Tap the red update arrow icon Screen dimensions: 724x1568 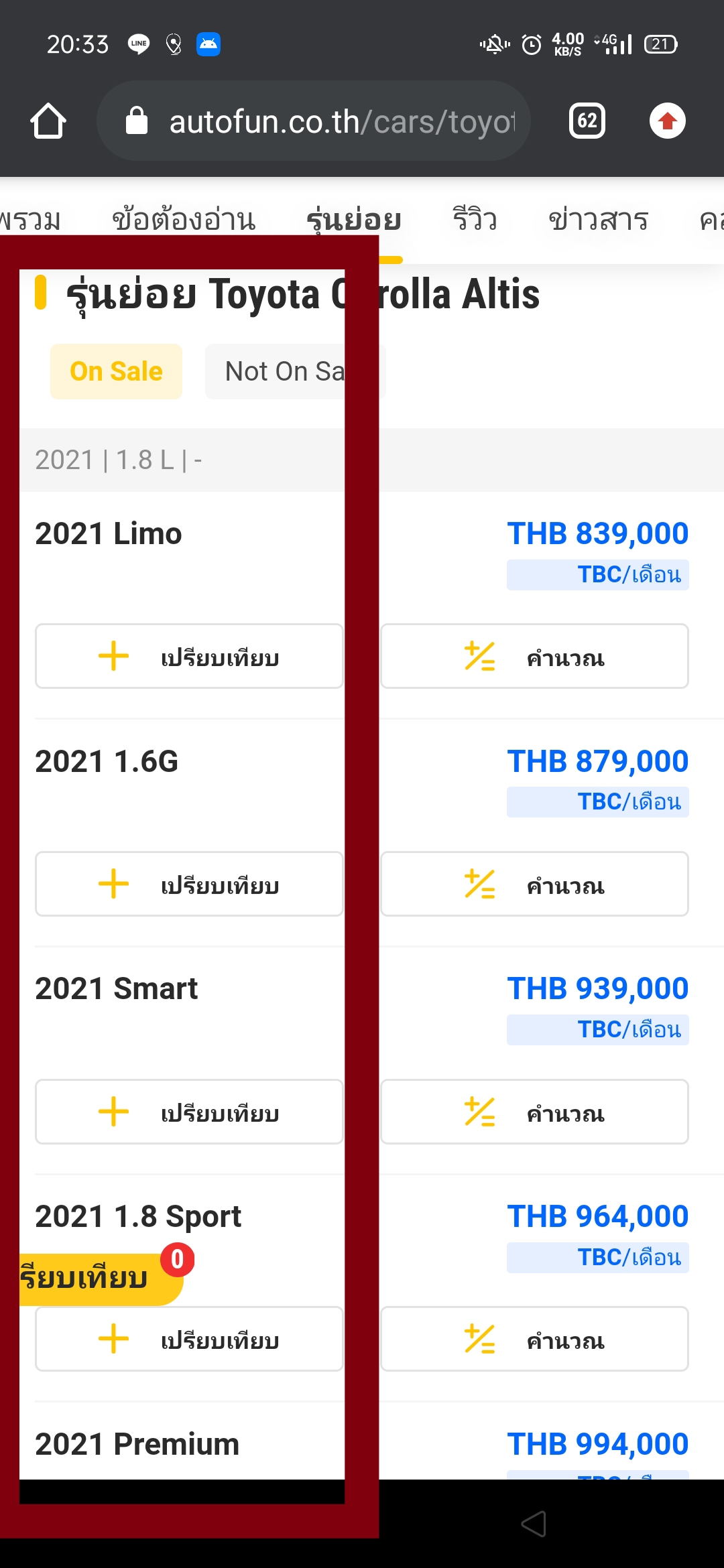tap(667, 121)
